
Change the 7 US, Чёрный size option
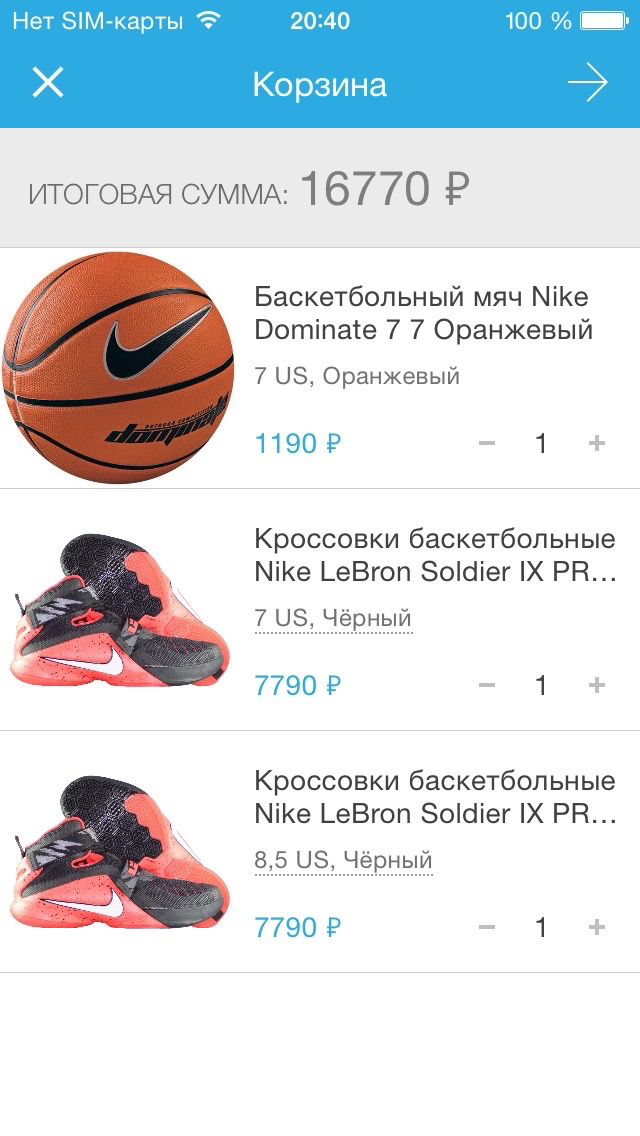pos(333,619)
